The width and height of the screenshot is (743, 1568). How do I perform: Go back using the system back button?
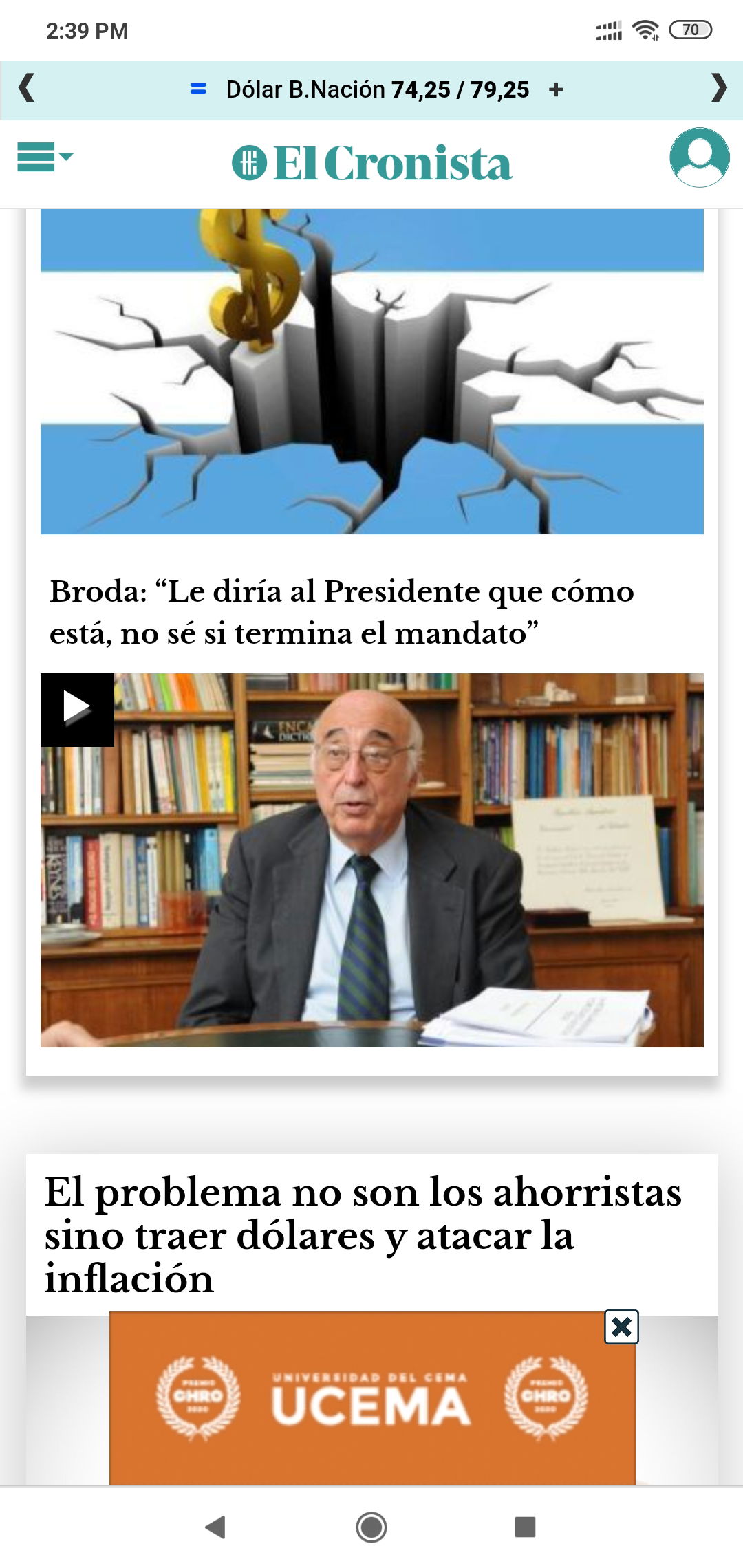(x=216, y=1527)
